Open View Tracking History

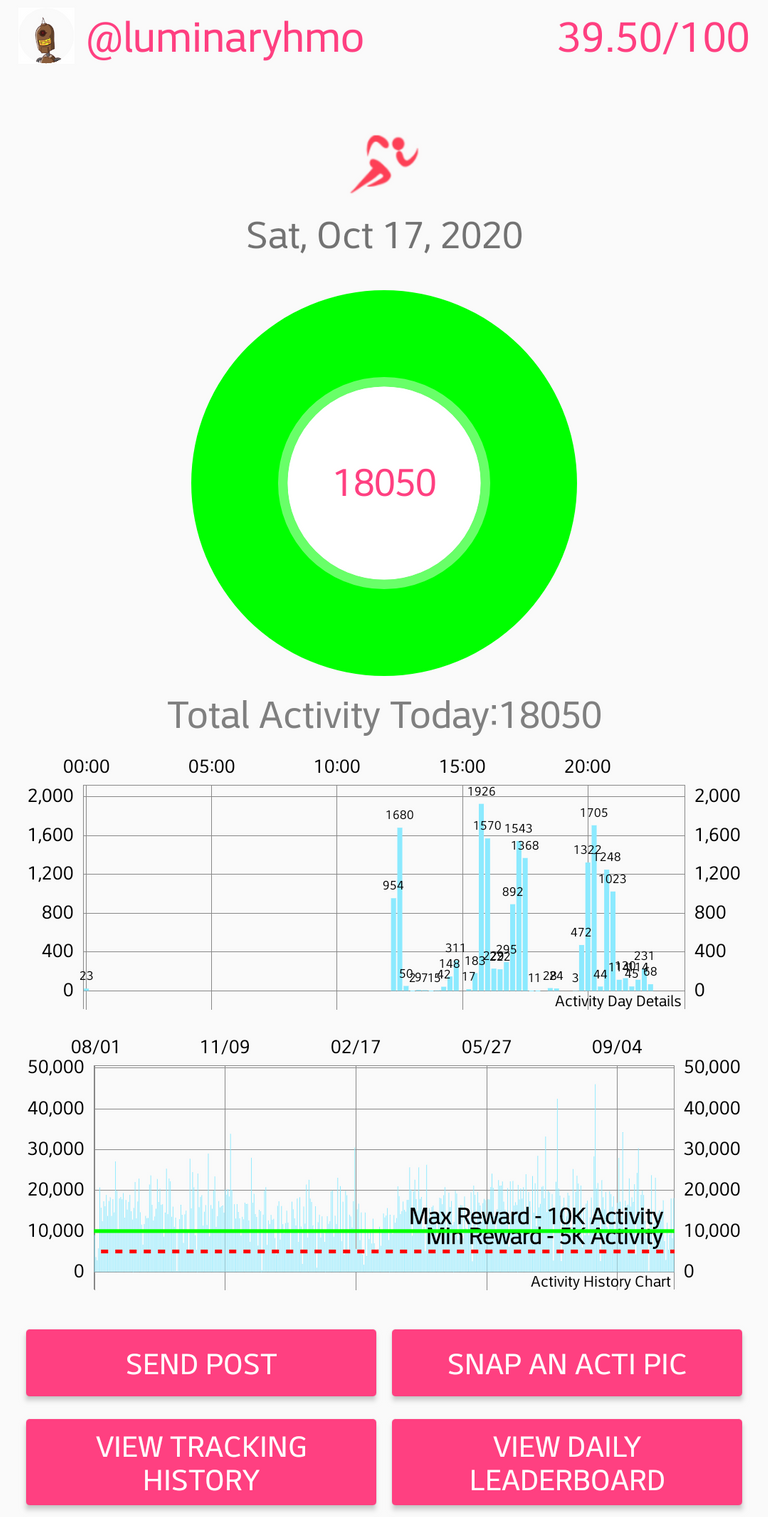pyautogui.click(x=201, y=1462)
